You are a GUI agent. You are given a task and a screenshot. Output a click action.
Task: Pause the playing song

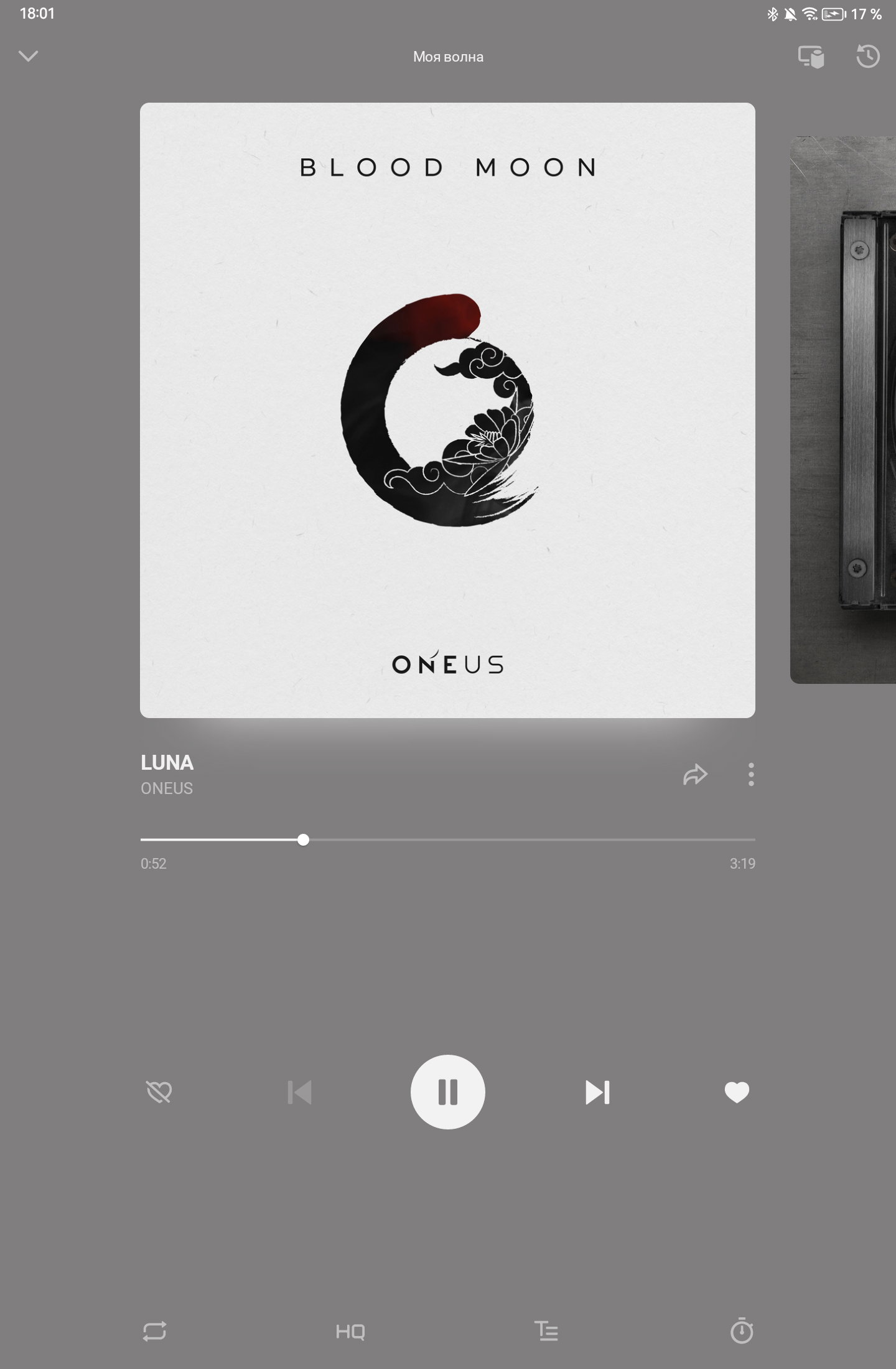click(x=448, y=1092)
